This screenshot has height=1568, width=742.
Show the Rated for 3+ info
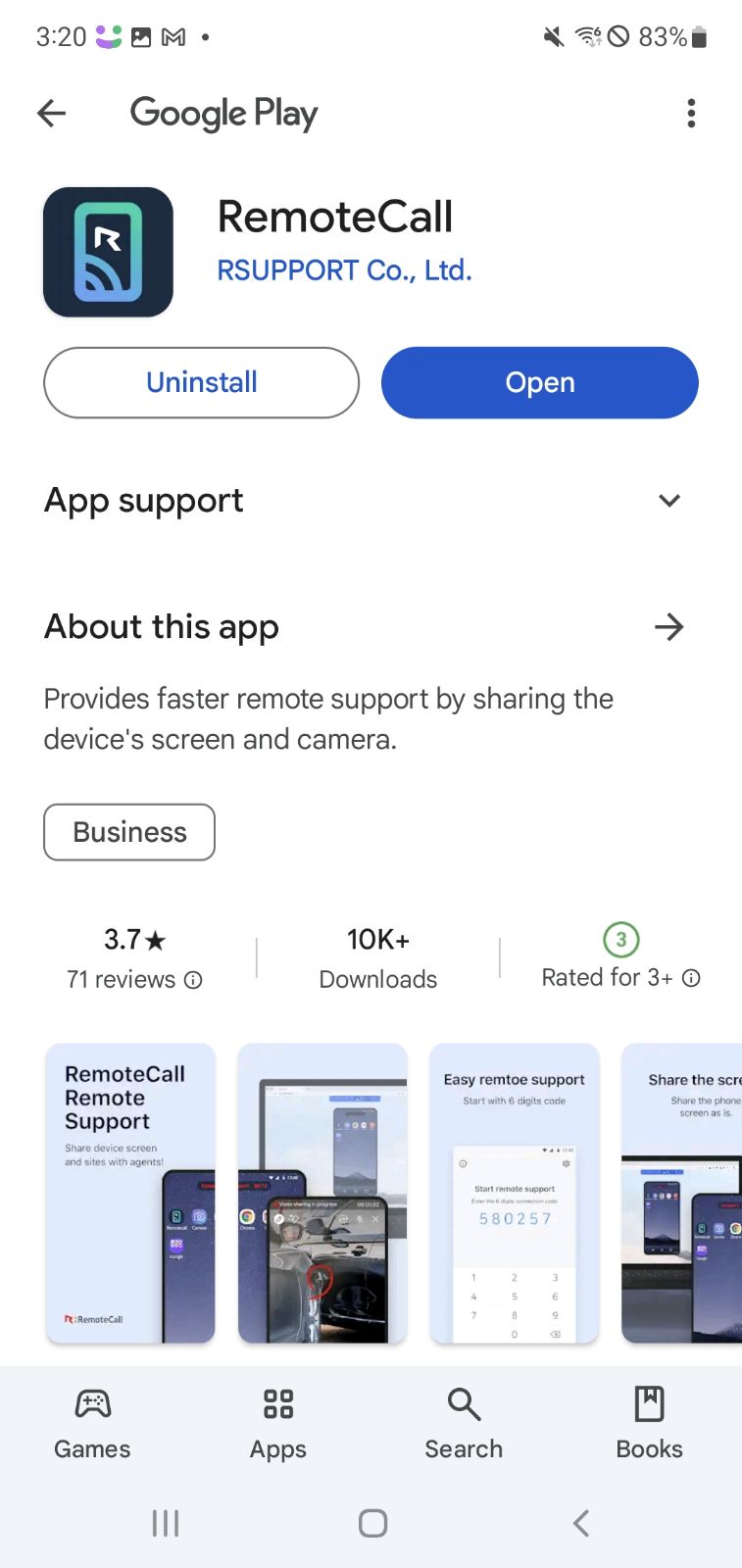click(x=691, y=978)
